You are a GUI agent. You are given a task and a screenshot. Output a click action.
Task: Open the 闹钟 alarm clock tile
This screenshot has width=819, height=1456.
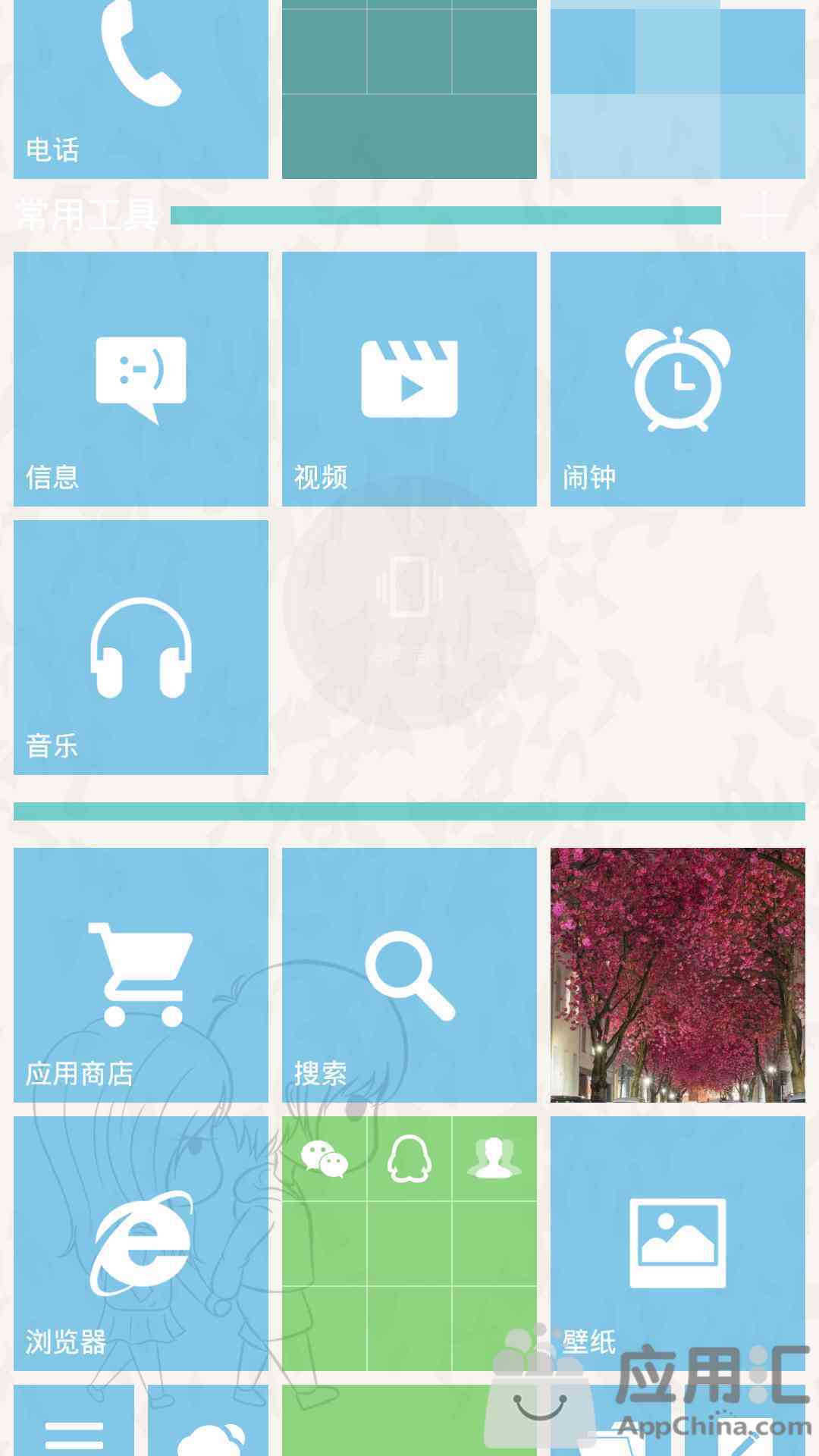[677, 379]
